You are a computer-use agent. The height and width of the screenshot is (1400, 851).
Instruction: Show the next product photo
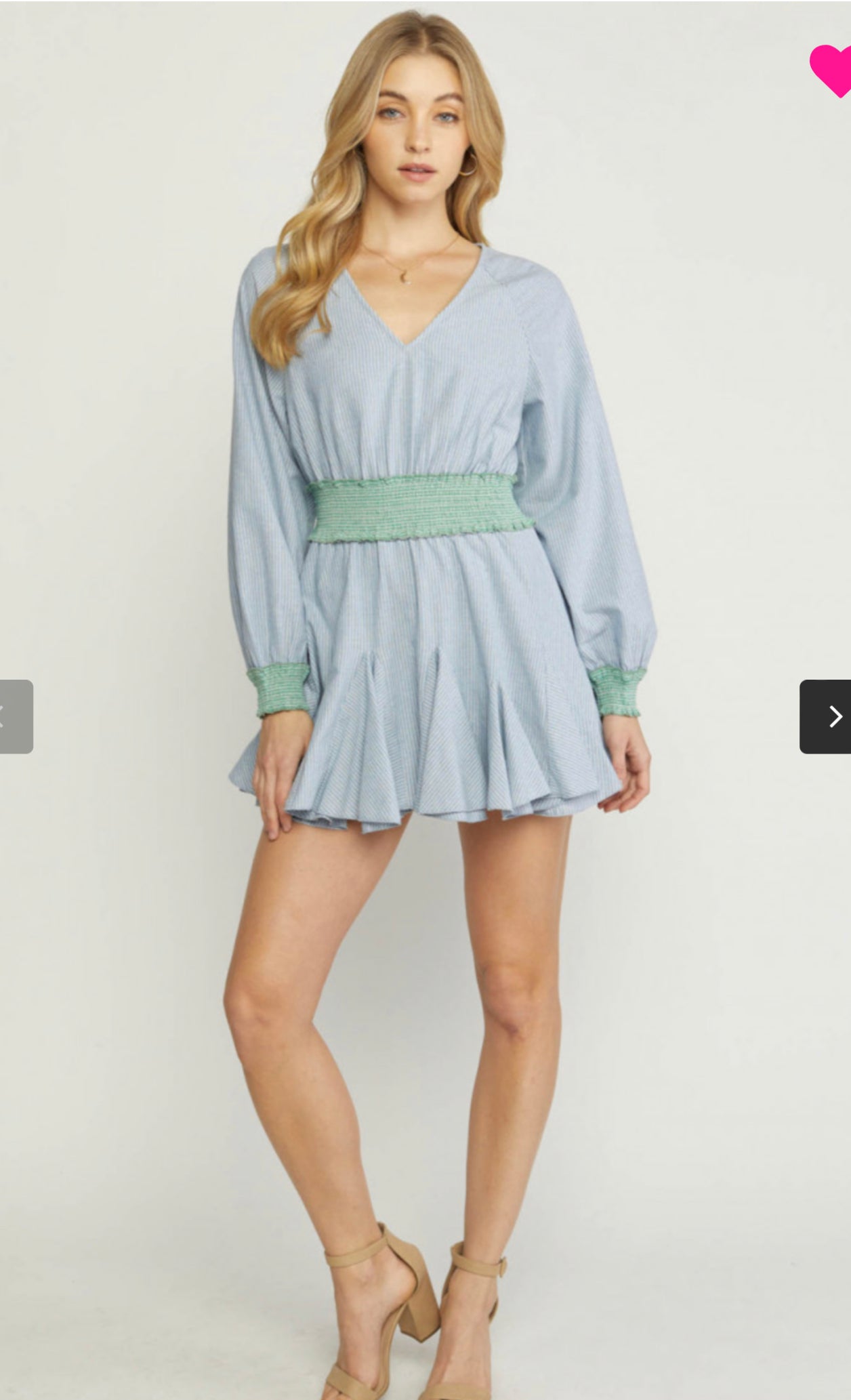[x=825, y=716]
